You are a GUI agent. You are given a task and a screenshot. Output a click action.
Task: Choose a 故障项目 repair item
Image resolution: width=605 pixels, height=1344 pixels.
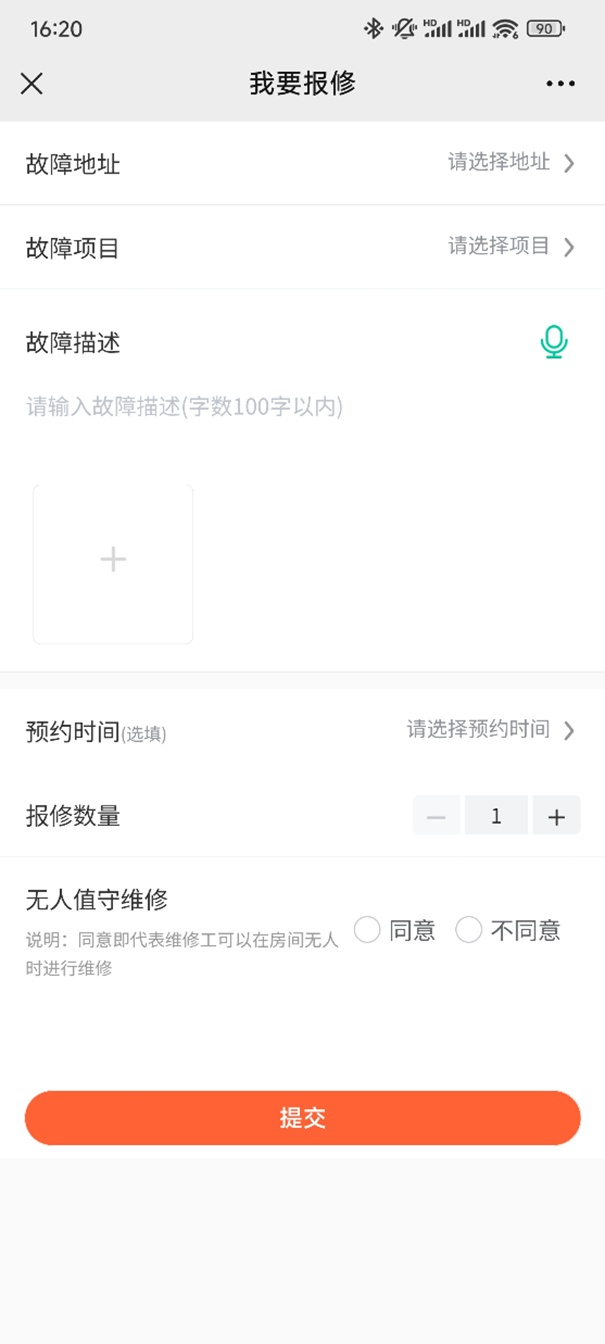coord(302,247)
